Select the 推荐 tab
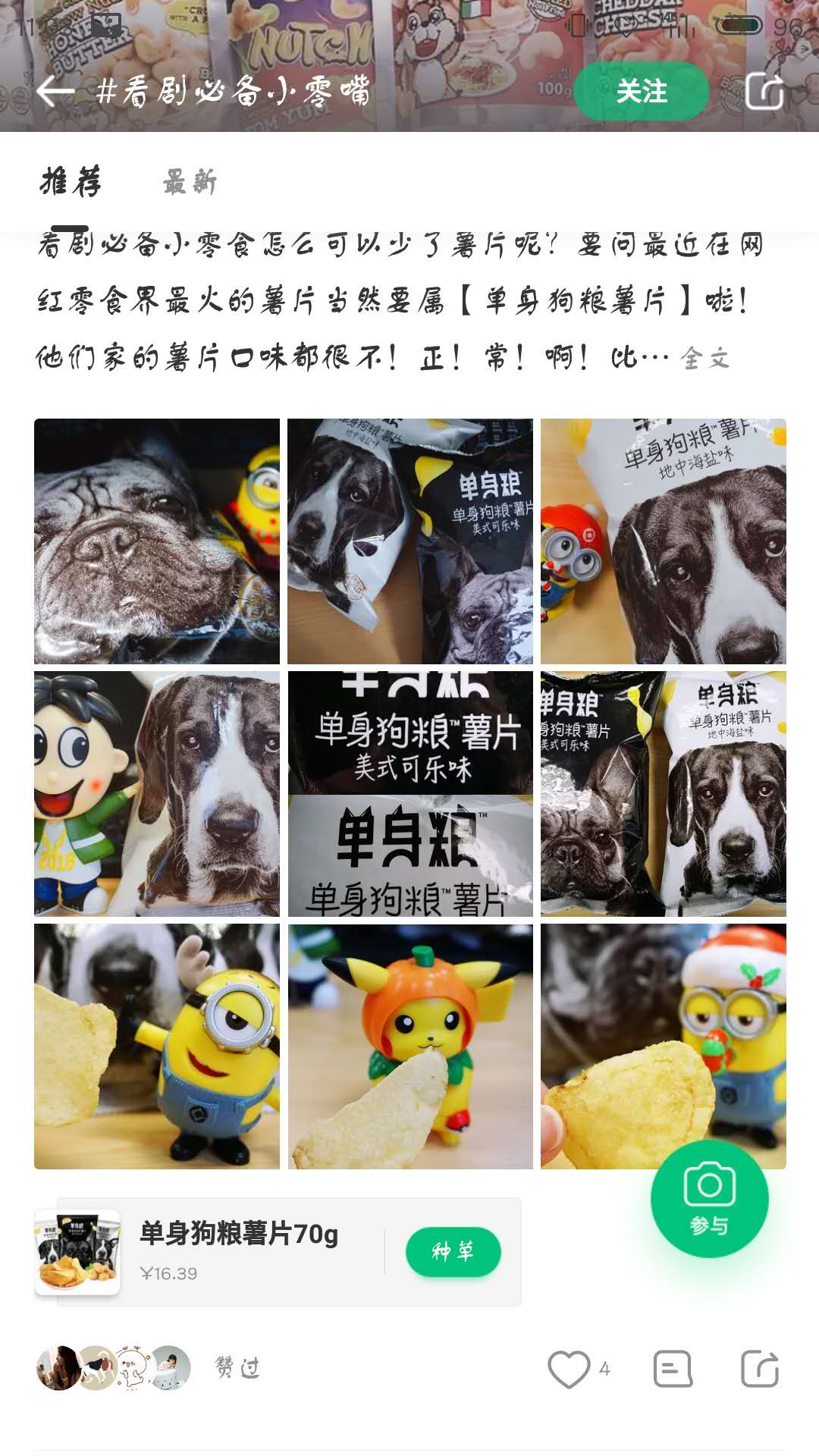 tap(71, 183)
